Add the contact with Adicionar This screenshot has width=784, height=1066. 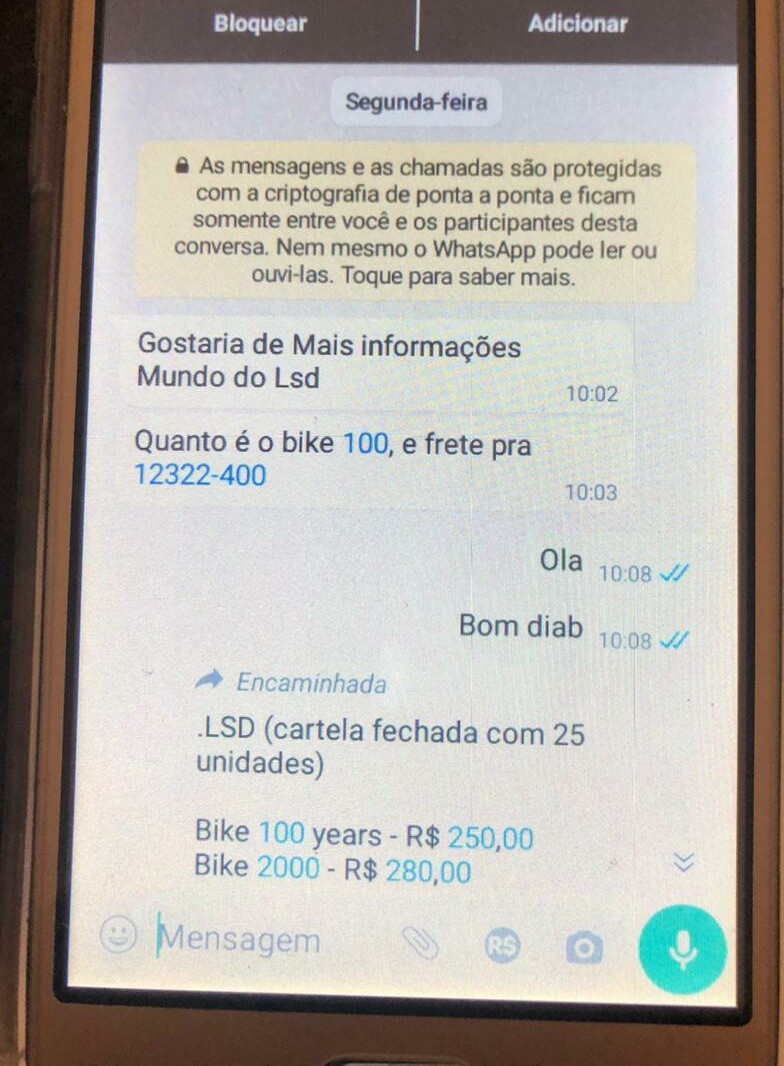577,24
